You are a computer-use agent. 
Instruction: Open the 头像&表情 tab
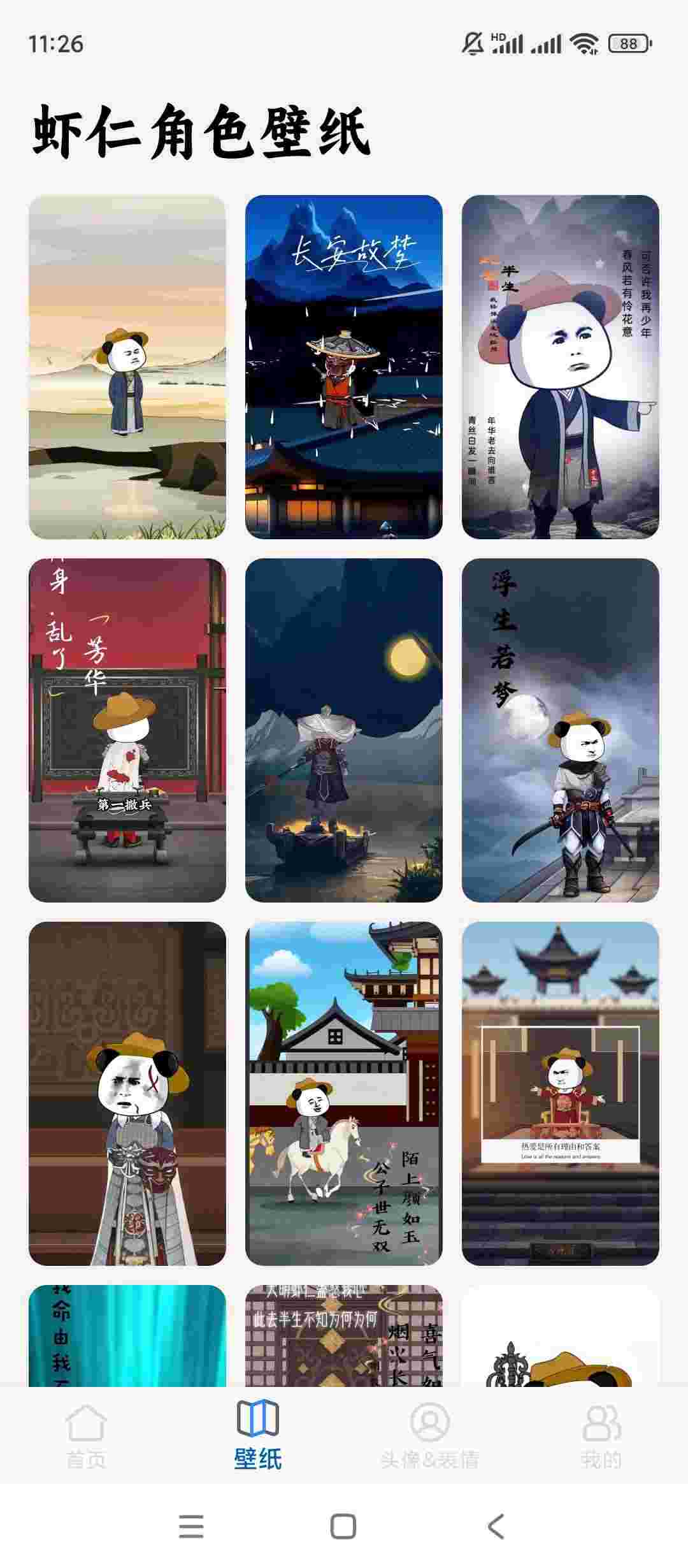tap(429, 1435)
